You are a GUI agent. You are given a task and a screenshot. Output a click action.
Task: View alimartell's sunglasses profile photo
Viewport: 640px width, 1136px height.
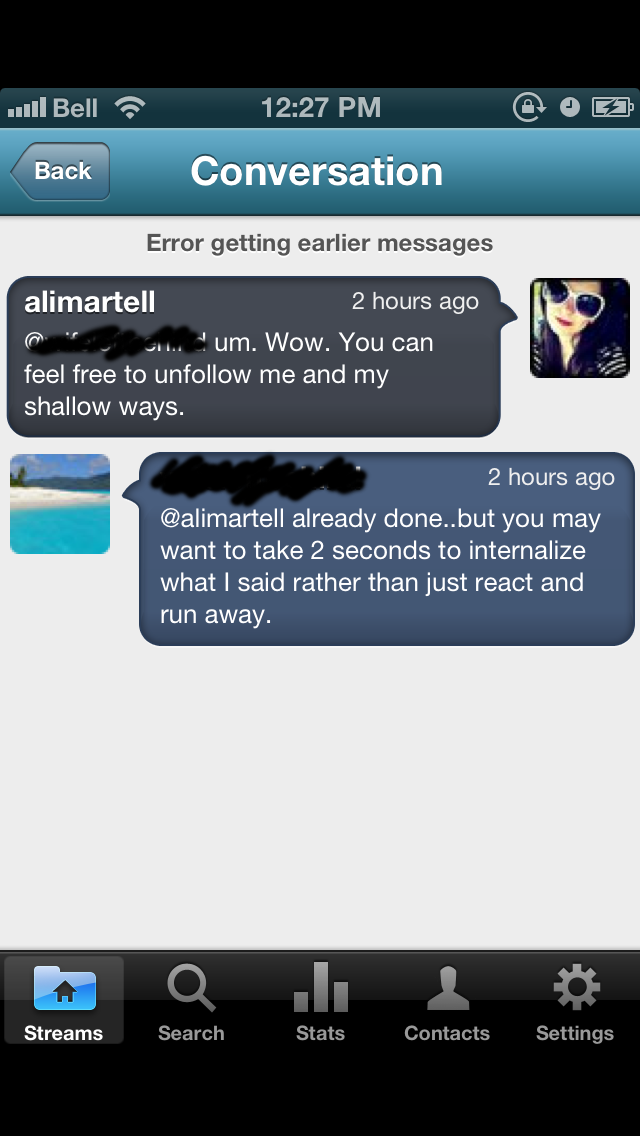point(579,328)
